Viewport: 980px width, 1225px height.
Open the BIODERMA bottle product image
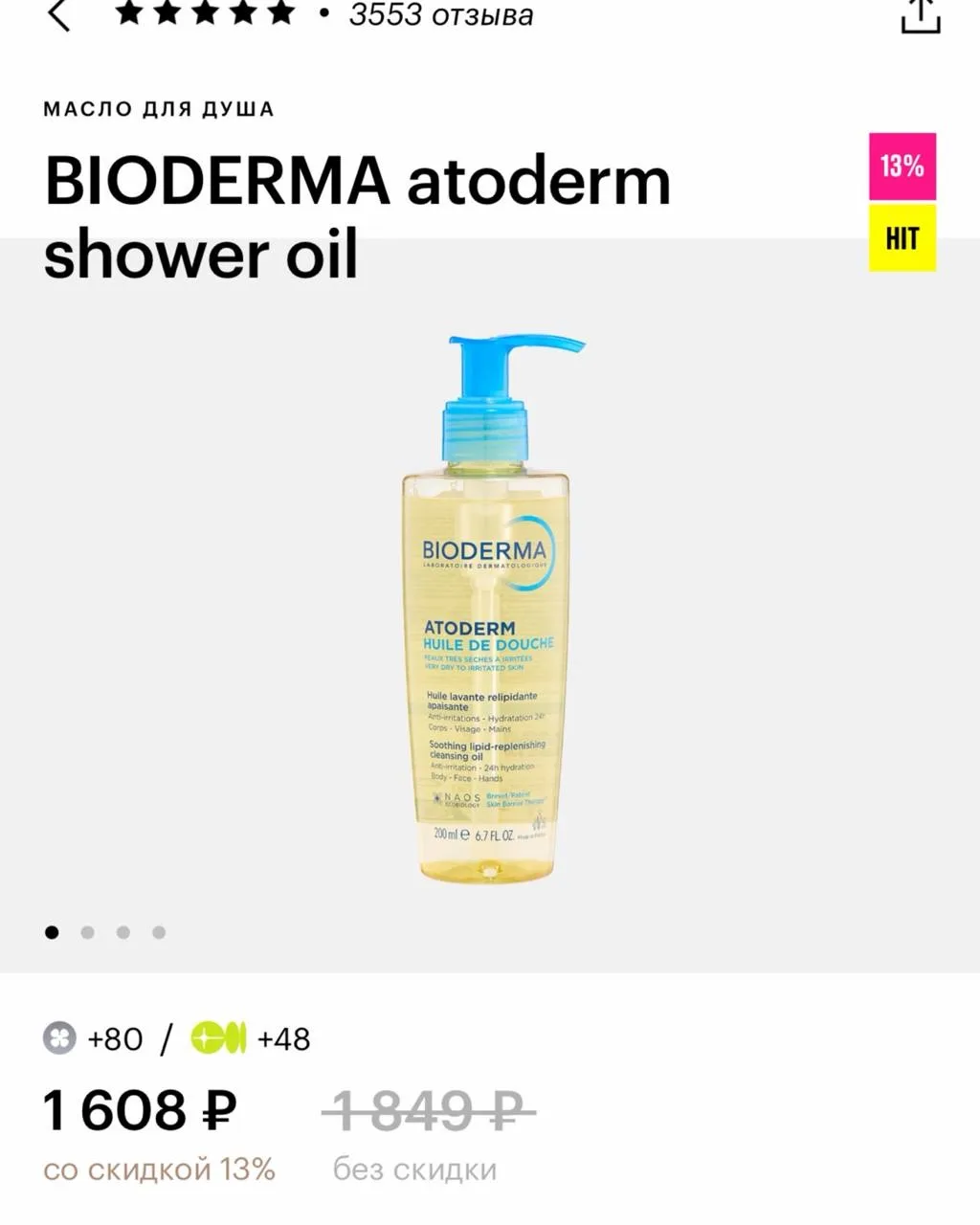click(492, 609)
